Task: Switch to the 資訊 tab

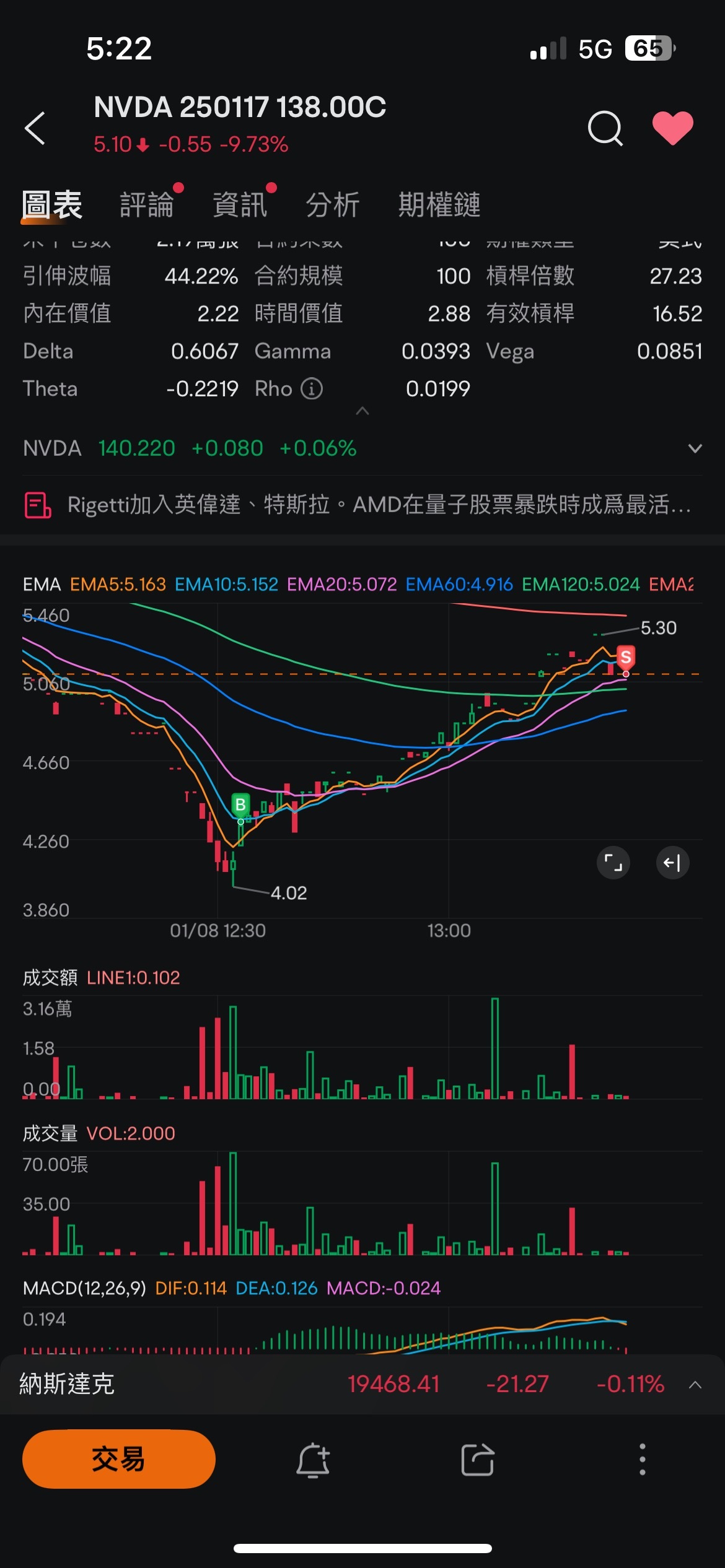Action: point(240,204)
